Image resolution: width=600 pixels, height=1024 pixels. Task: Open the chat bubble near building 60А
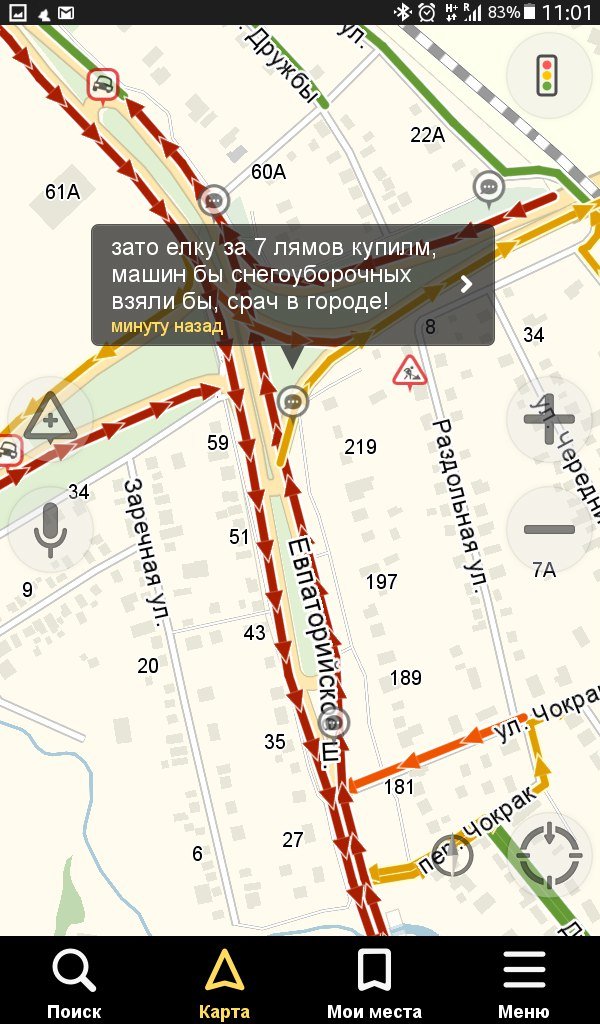213,201
